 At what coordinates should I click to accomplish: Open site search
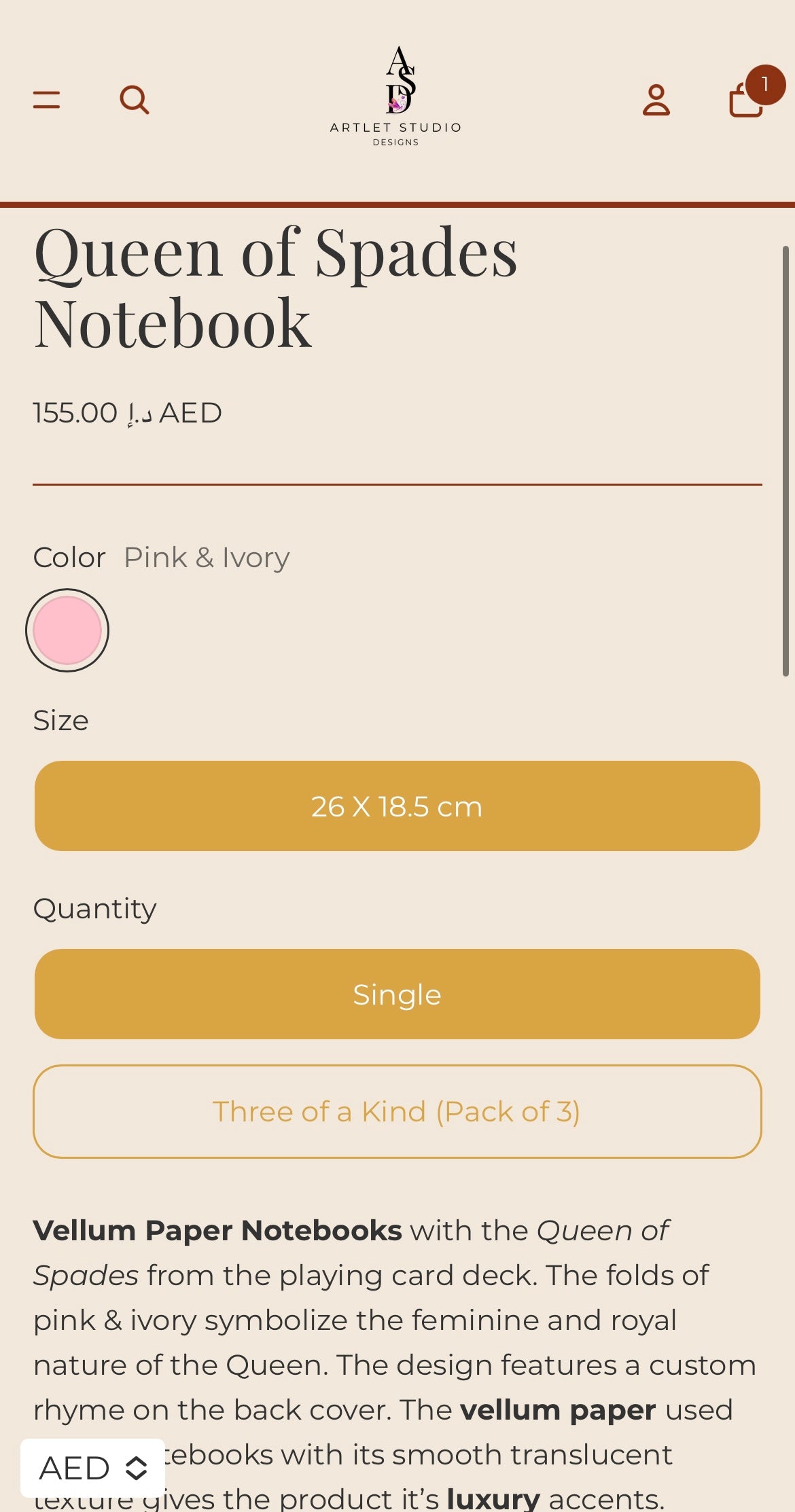click(x=135, y=100)
